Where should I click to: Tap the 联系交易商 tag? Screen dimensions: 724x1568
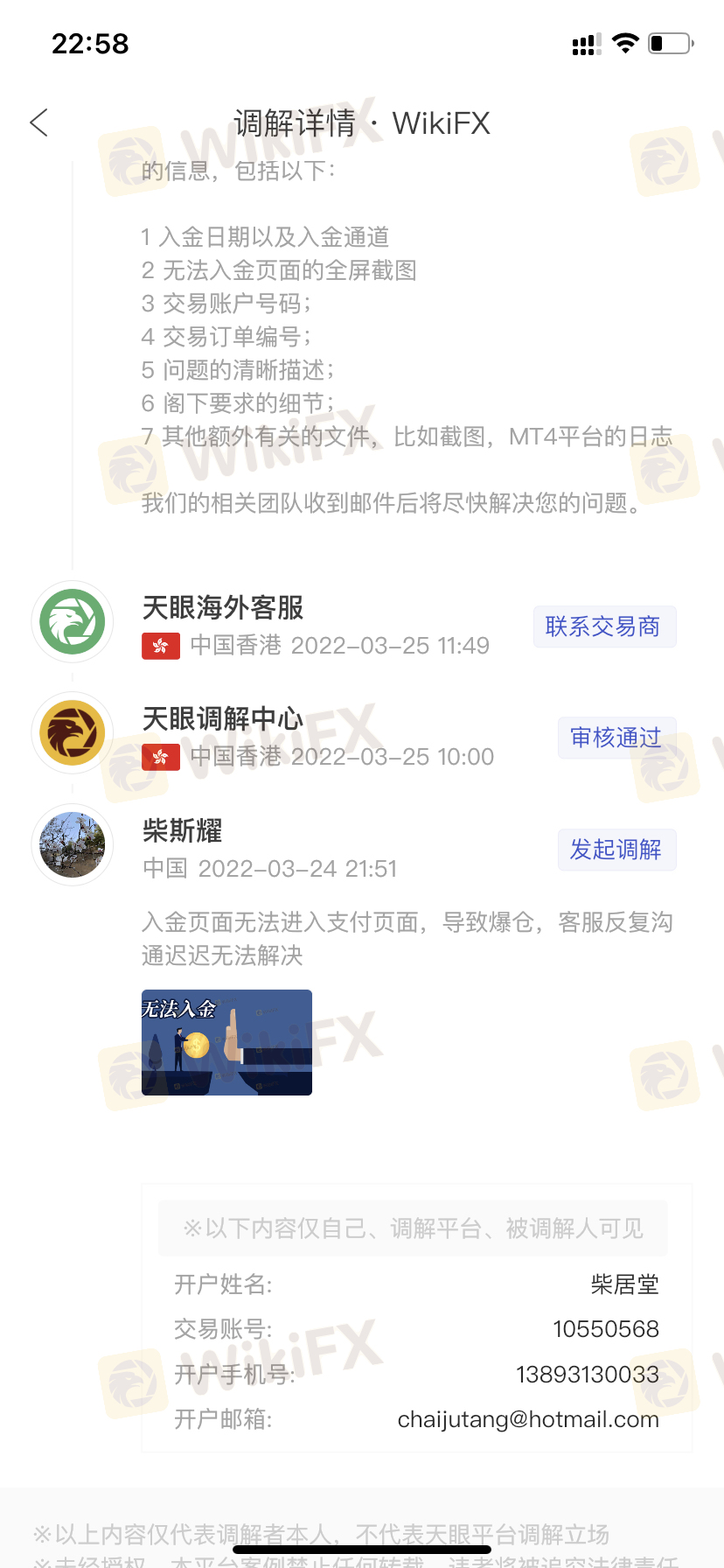pos(604,626)
